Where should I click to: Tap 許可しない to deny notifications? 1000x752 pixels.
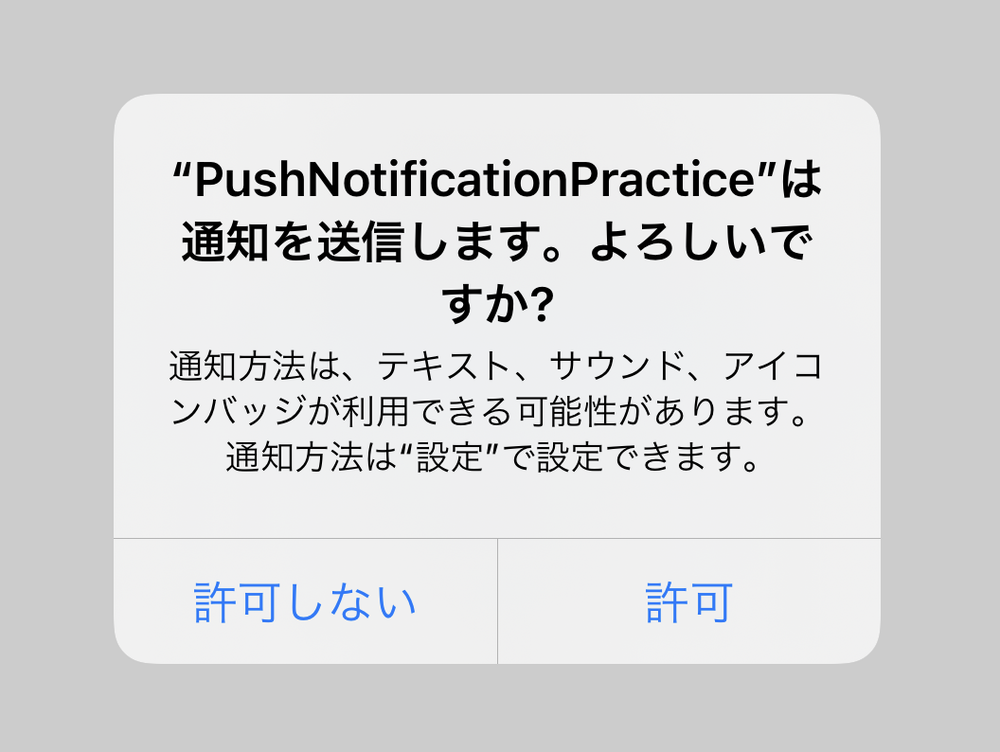pyautogui.click(x=305, y=602)
